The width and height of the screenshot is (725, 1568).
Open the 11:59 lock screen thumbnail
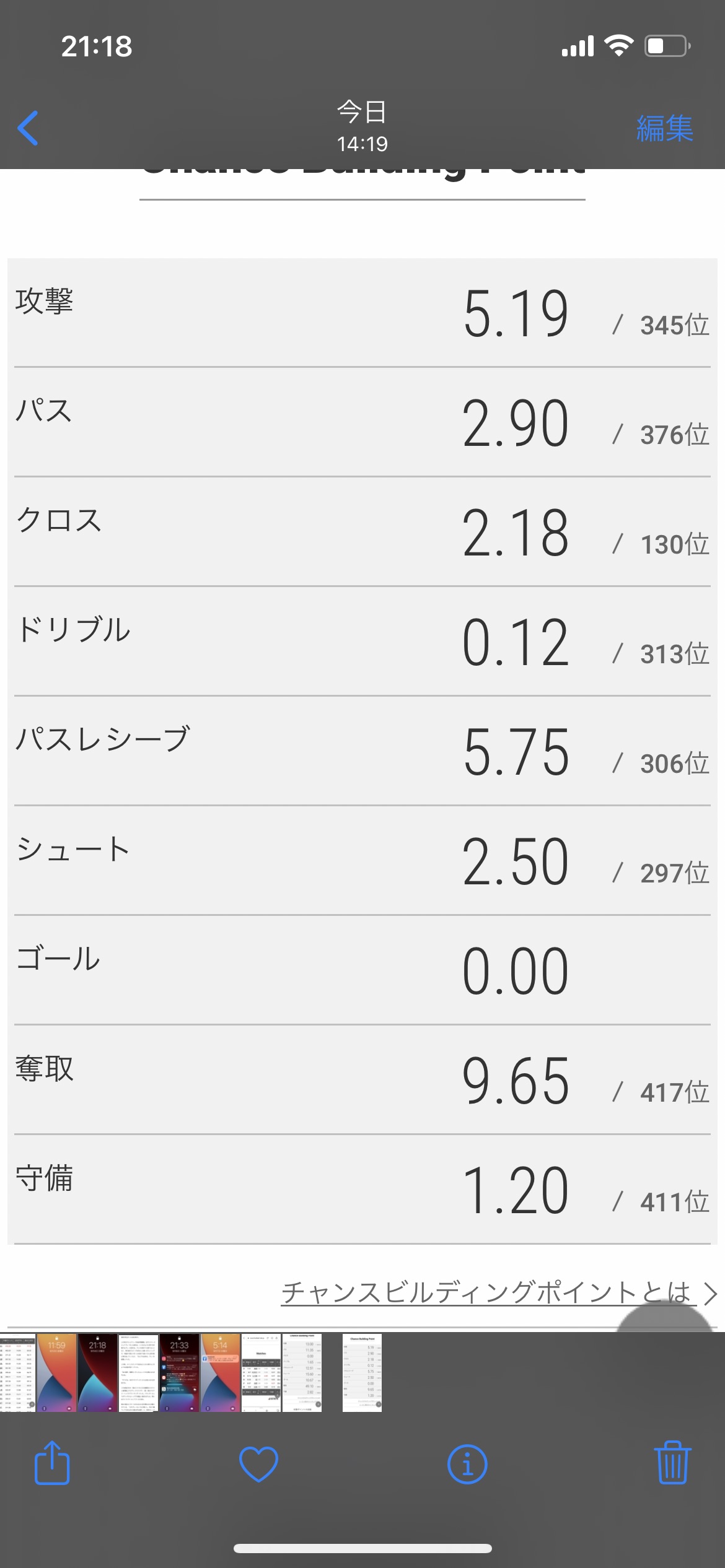(56, 1372)
